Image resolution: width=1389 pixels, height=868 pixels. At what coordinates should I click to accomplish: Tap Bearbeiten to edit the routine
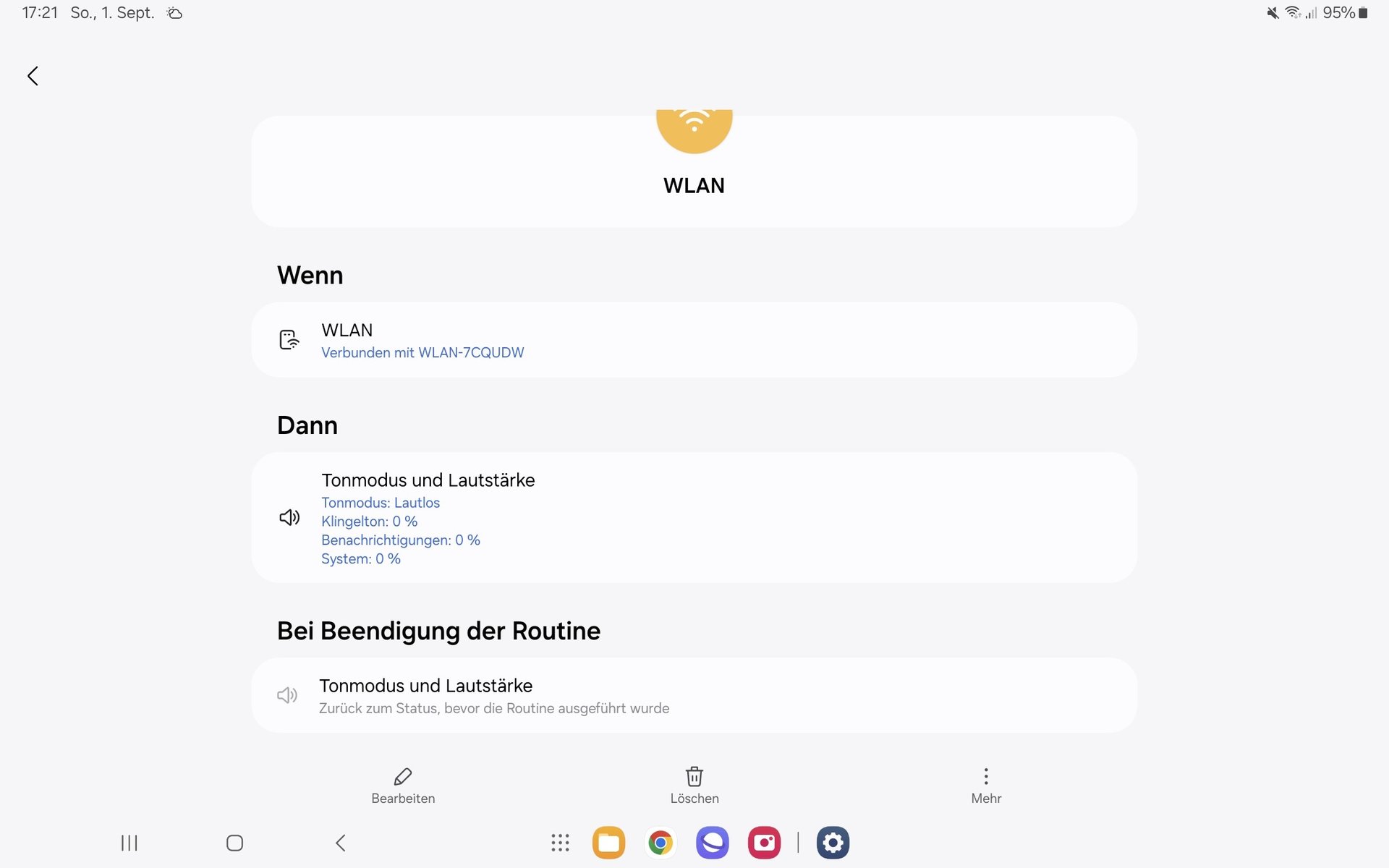(x=403, y=785)
